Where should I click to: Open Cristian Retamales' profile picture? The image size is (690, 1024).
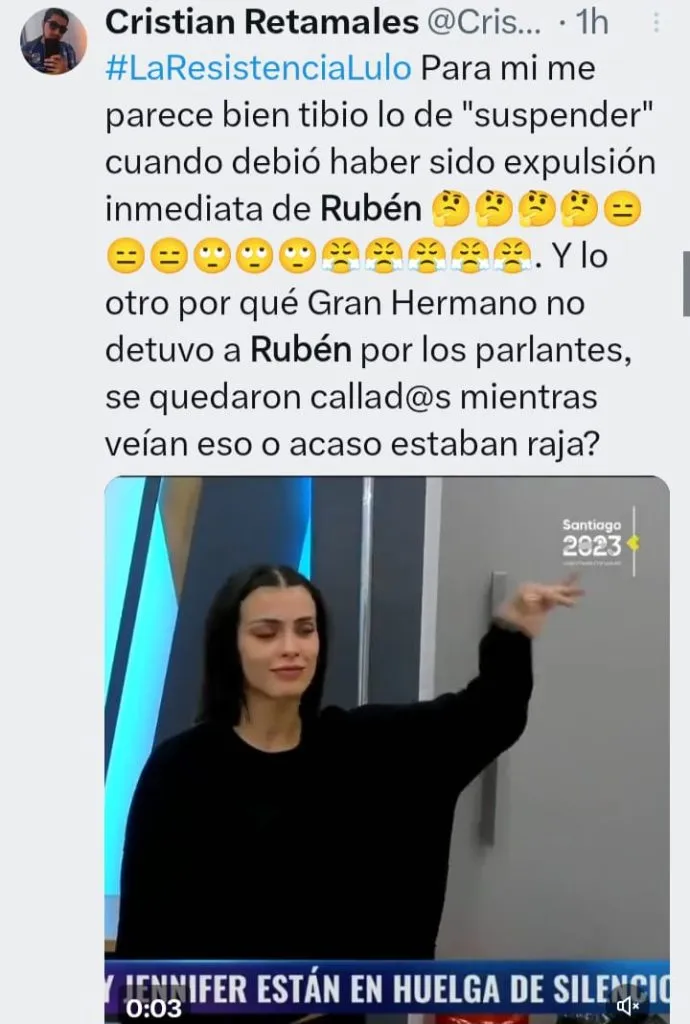(x=54, y=40)
